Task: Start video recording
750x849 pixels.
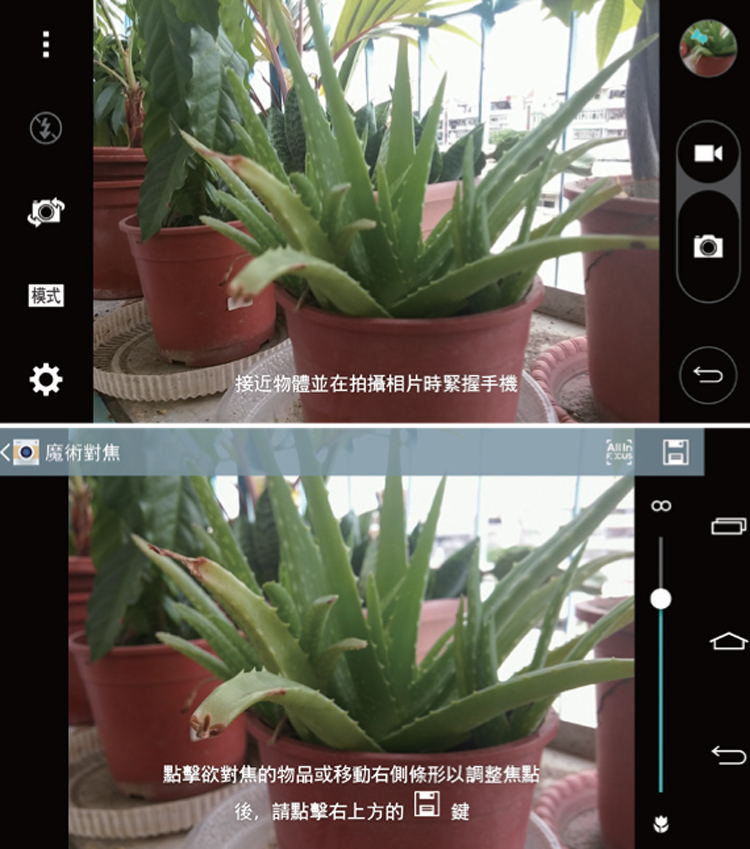Action: [x=708, y=153]
